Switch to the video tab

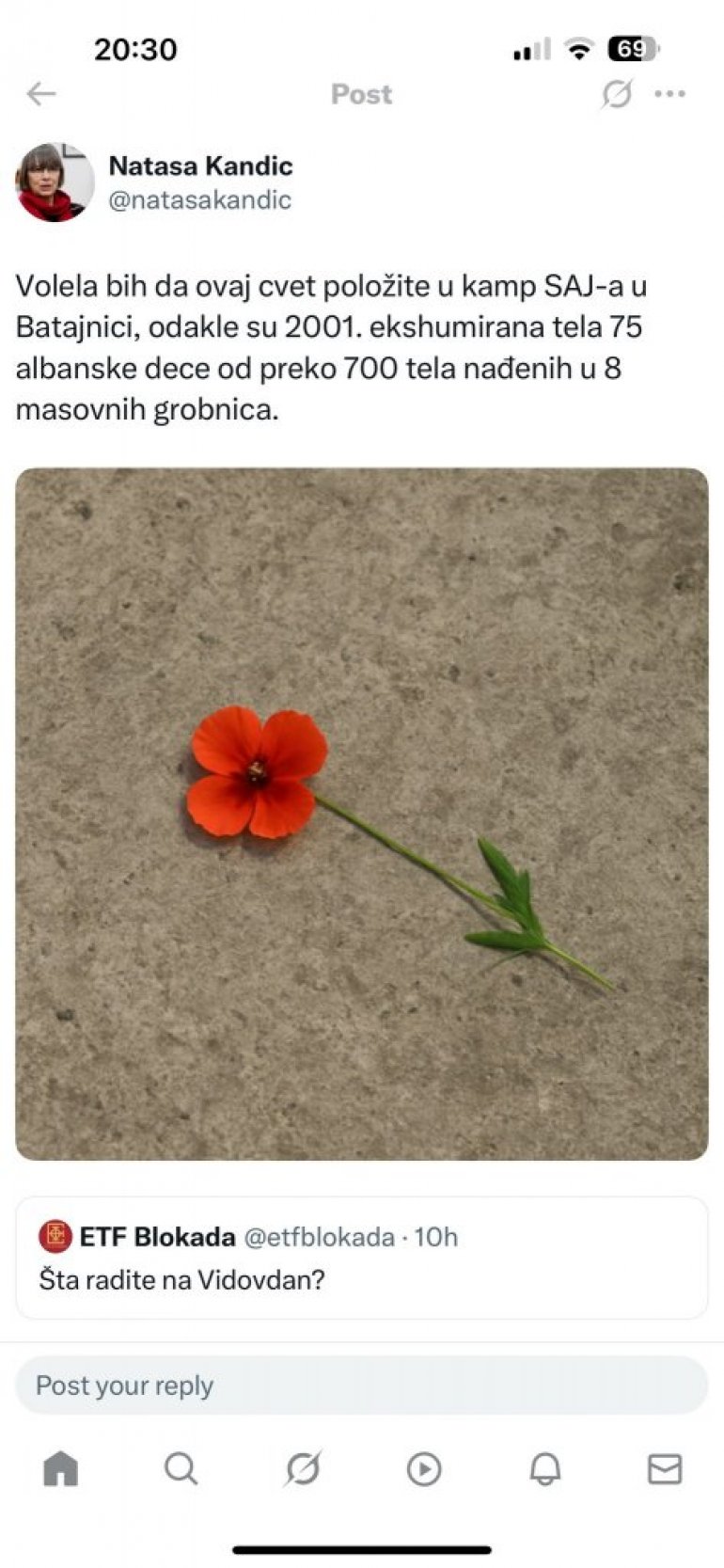click(423, 1468)
